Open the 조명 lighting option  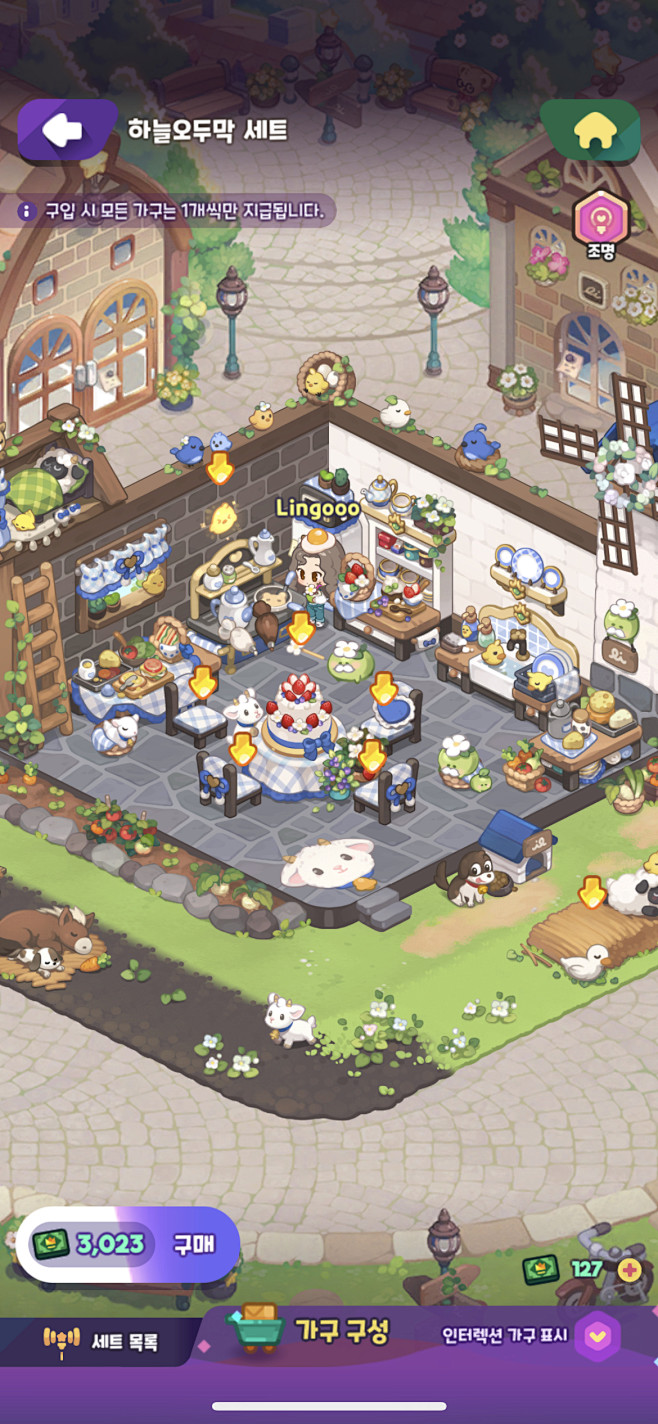point(600,226)
